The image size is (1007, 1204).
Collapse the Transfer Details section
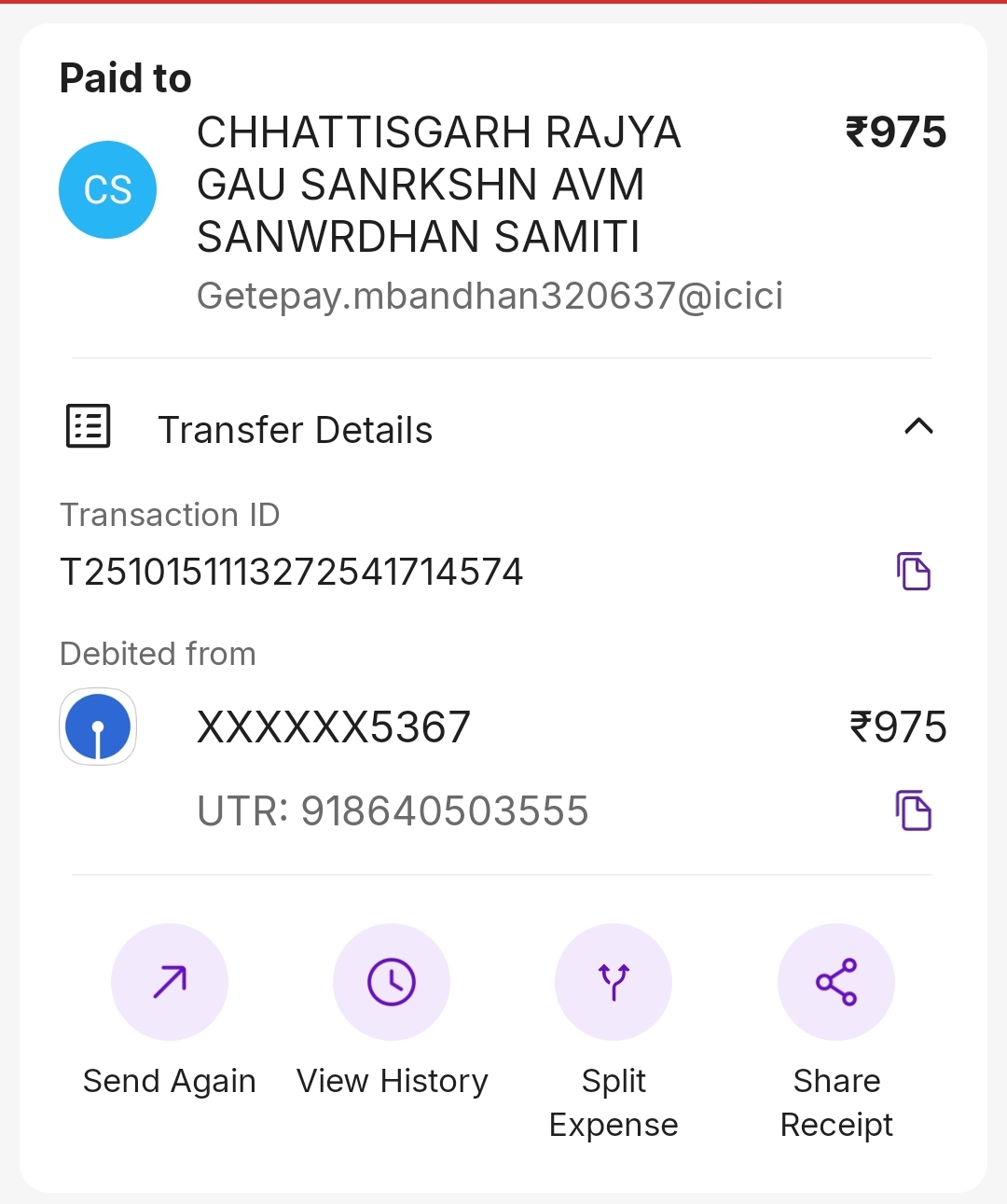(x=918, y=427)
